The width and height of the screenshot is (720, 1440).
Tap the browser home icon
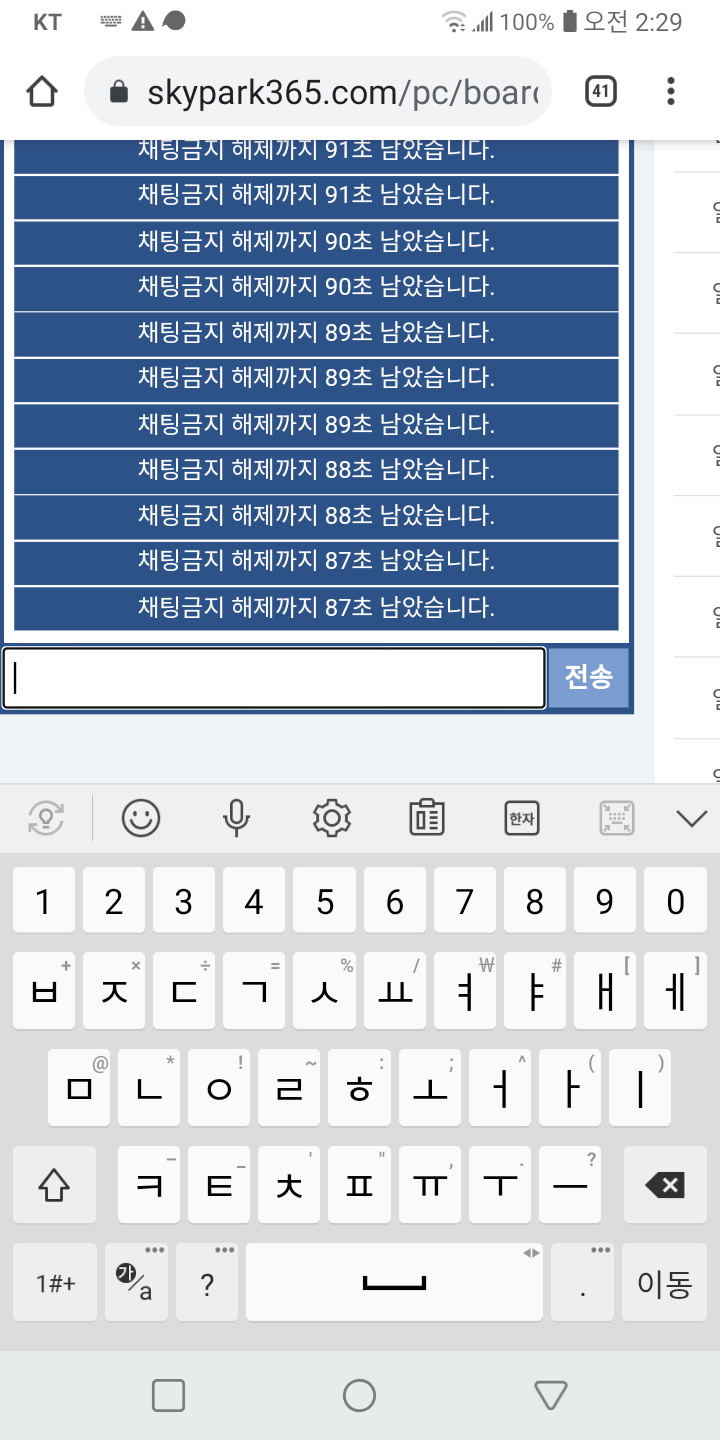(42, 92)
